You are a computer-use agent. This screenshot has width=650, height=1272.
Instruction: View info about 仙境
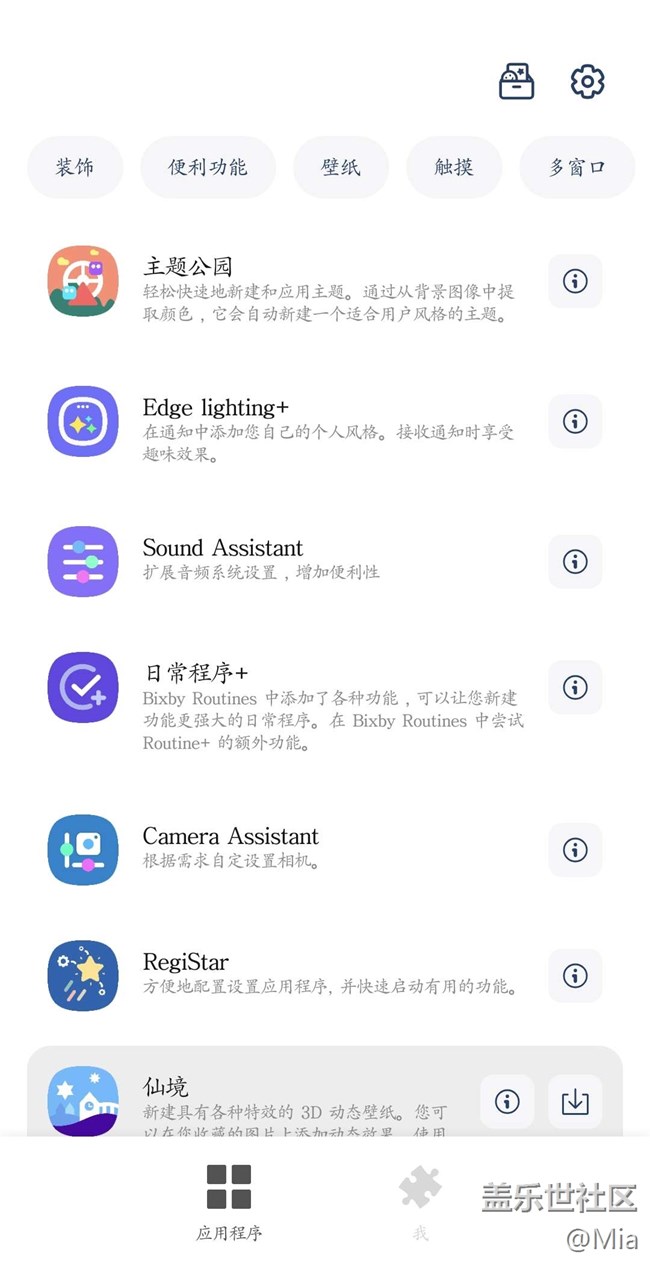[x=507, y=1102]
